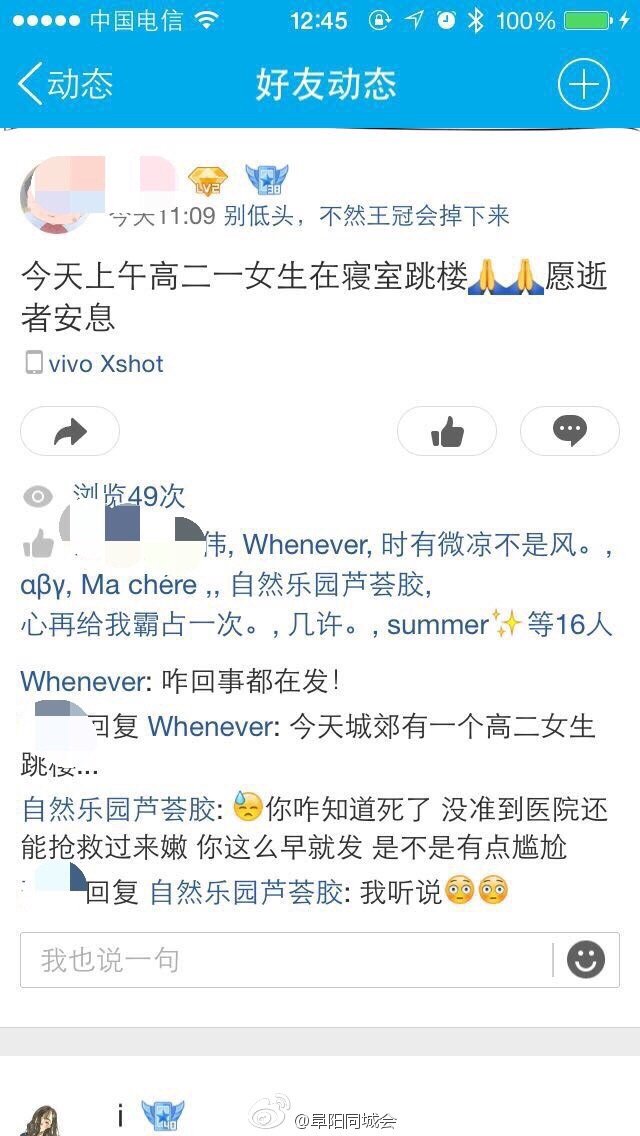
Task: View profile of liker summer
Action: (438, 625)
